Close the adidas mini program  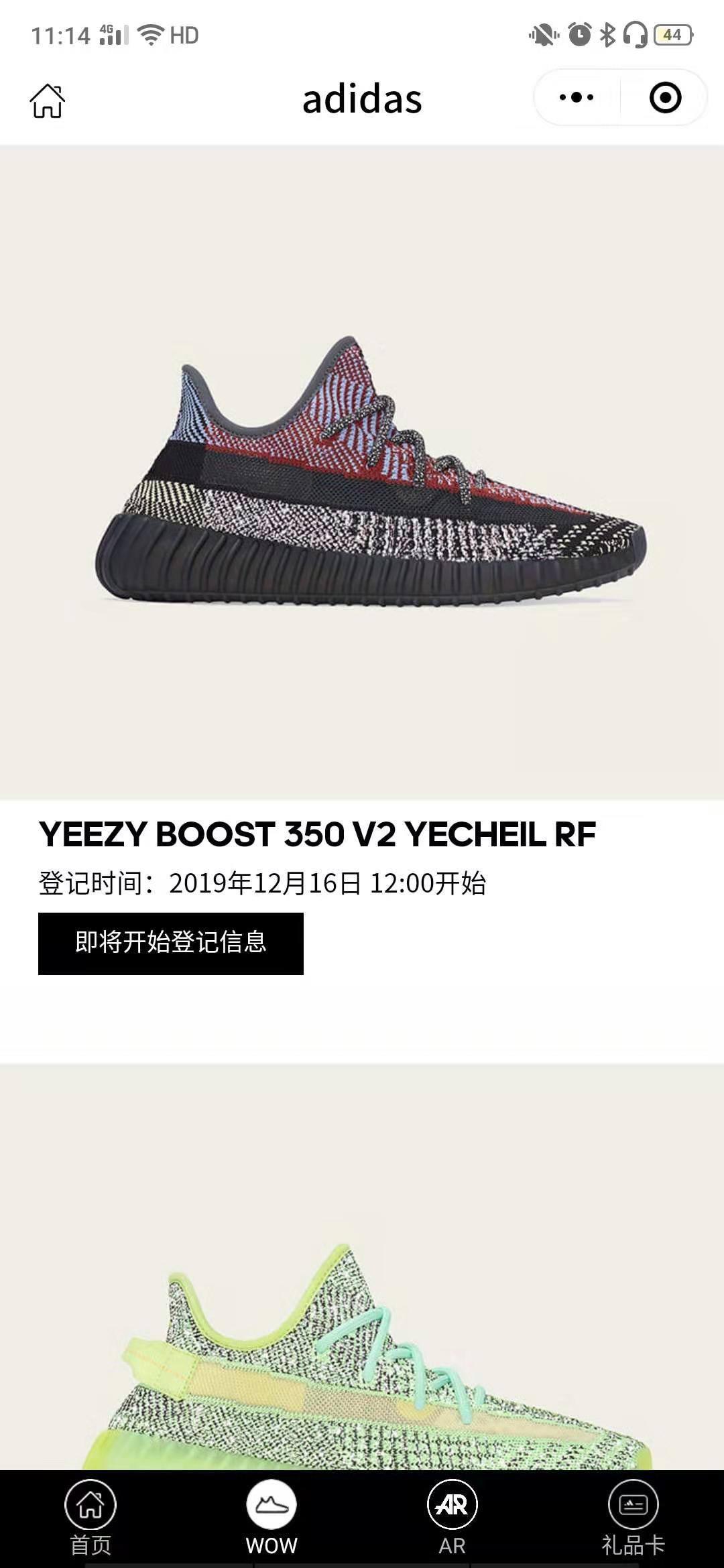665,98
